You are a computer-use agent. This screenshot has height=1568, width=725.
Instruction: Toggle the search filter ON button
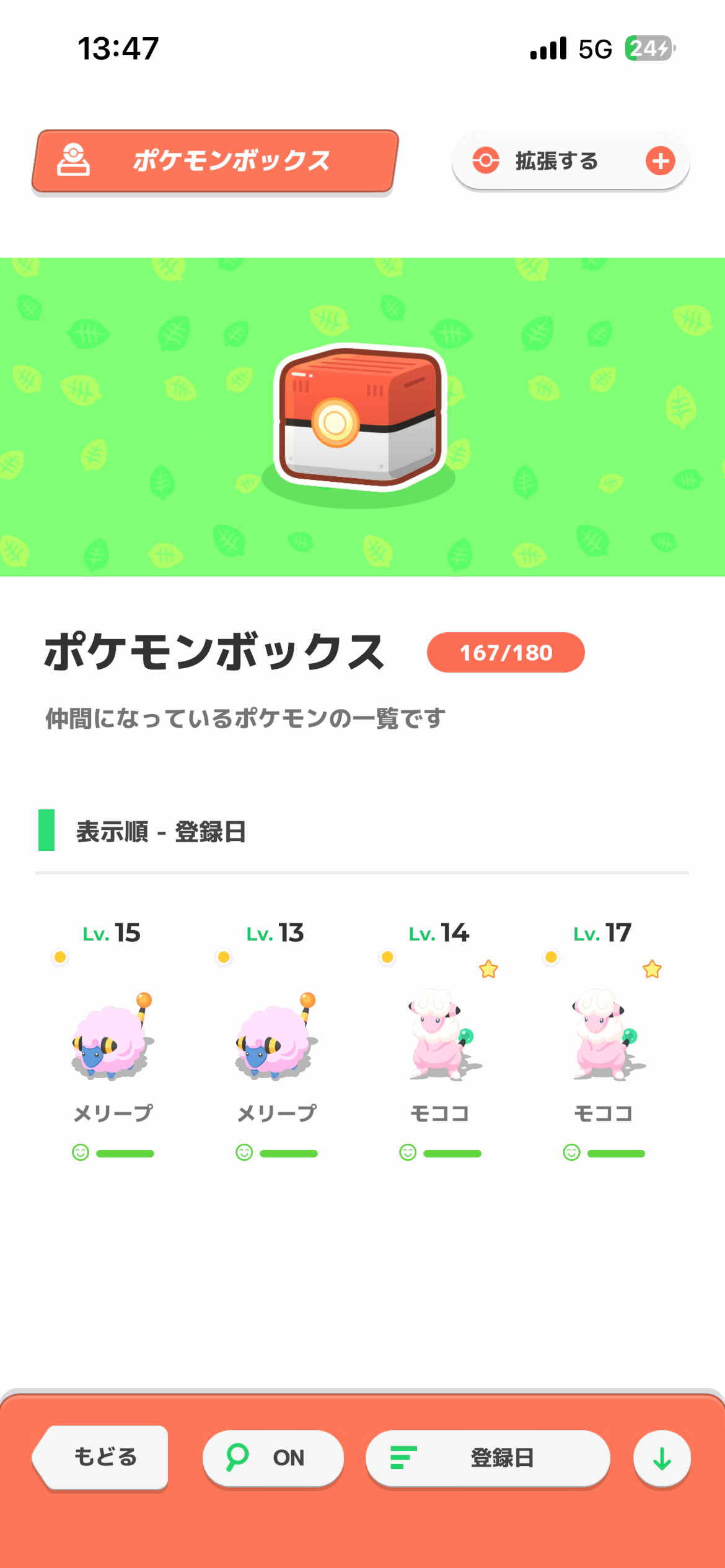pyautogui.click(x=273, y=1458)
